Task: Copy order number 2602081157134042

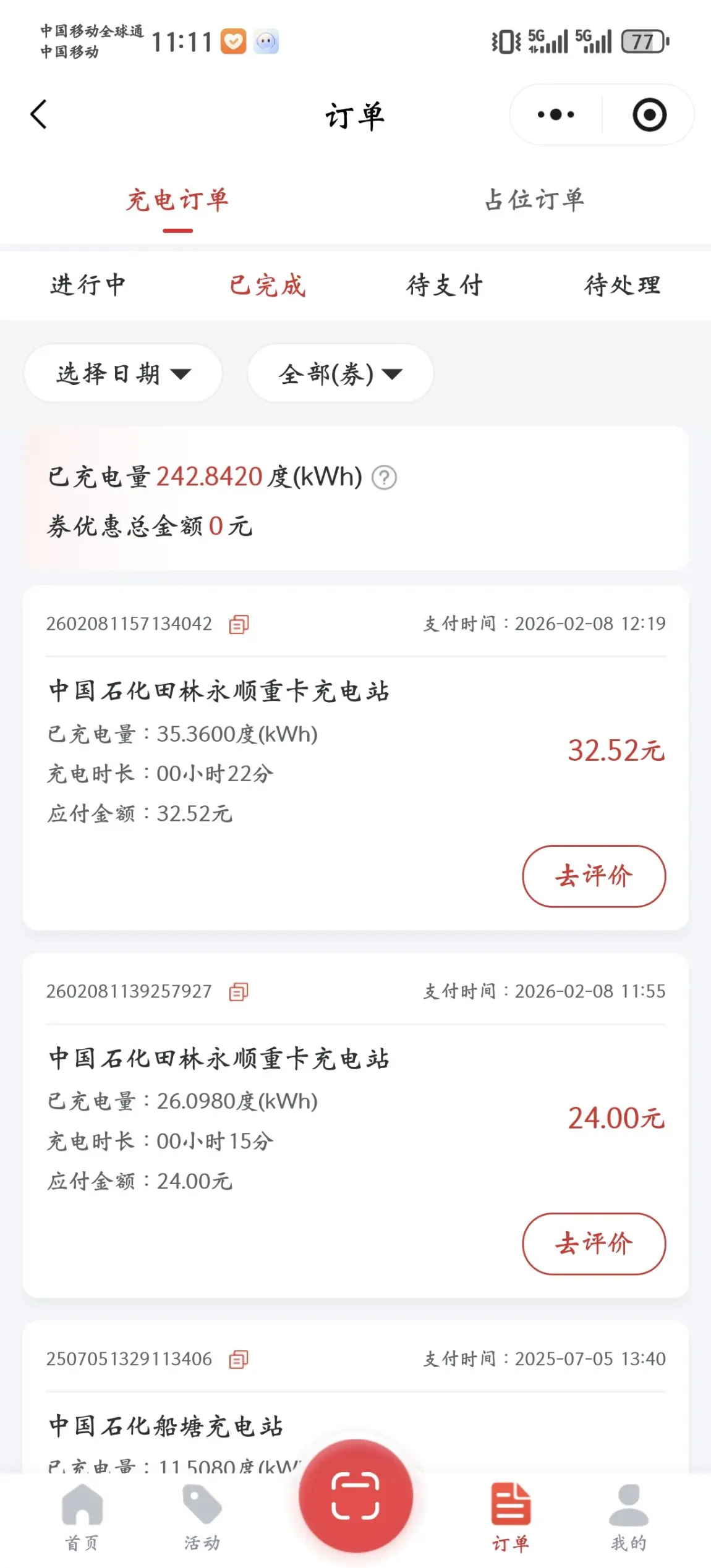Action: click(x=239, y=624)
